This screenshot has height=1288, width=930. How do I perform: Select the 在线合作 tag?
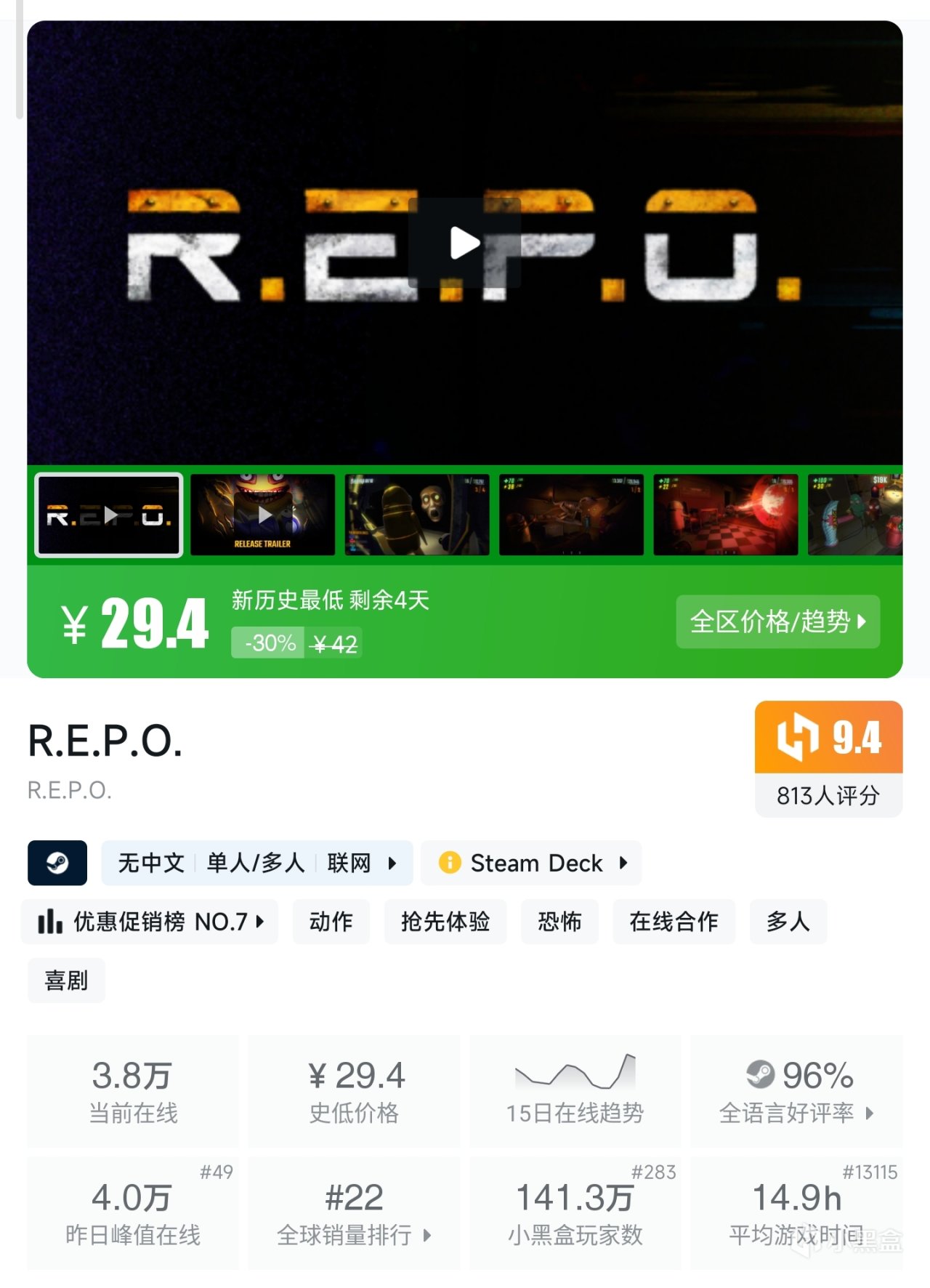[674, 922]
